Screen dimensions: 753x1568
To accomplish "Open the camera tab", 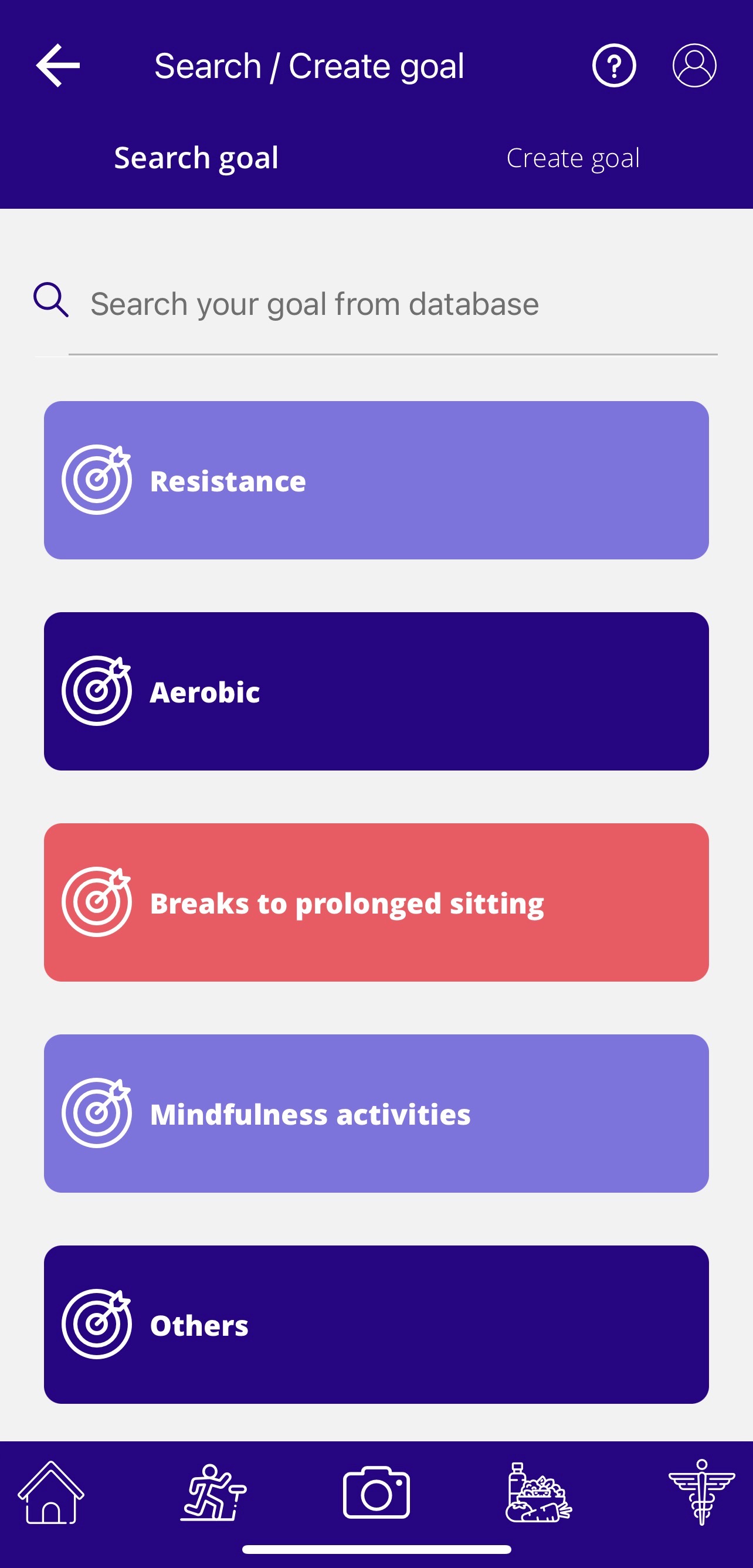I will point(376,1493).
